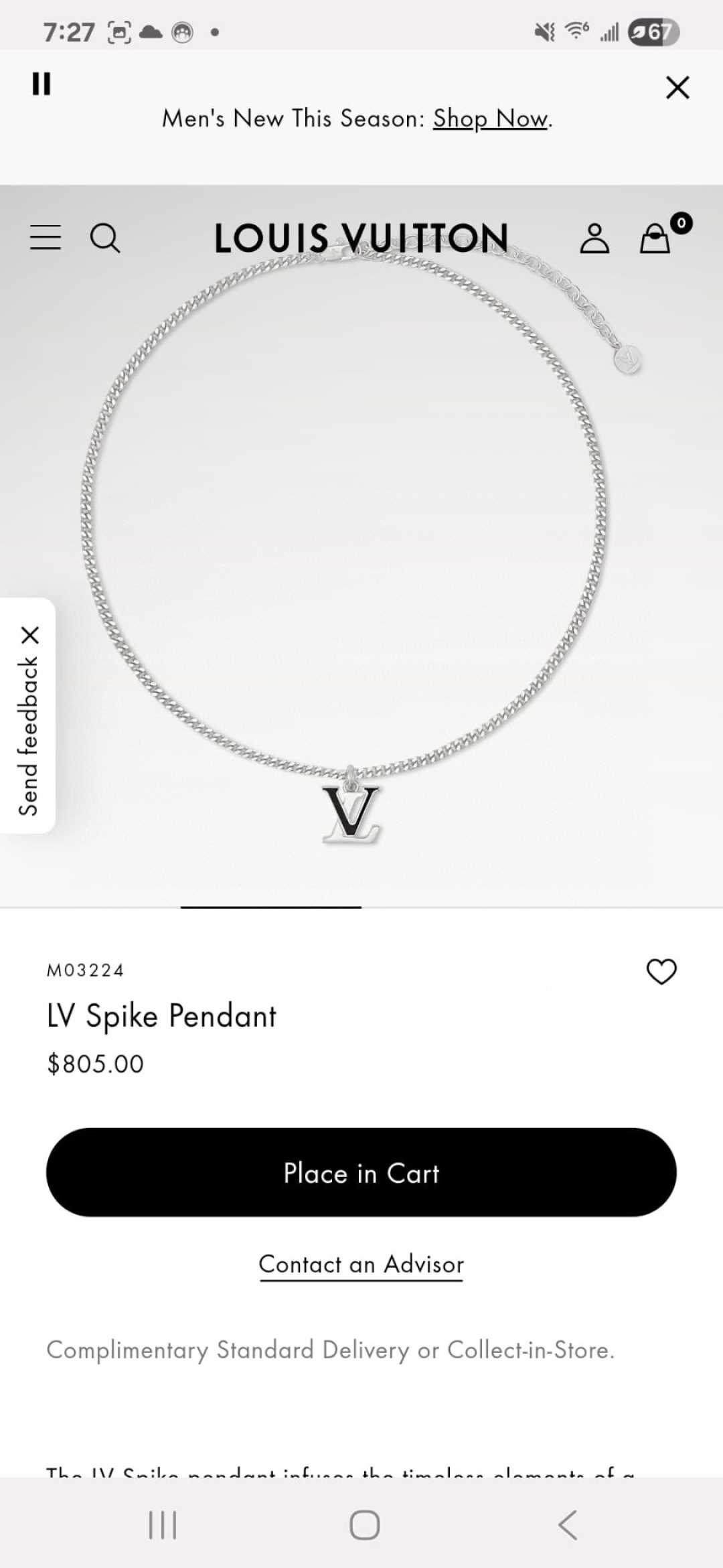Go back with system back button
Image resolution: width=723 pixels, height=1568 pixels.
(x=567, y=1525)
